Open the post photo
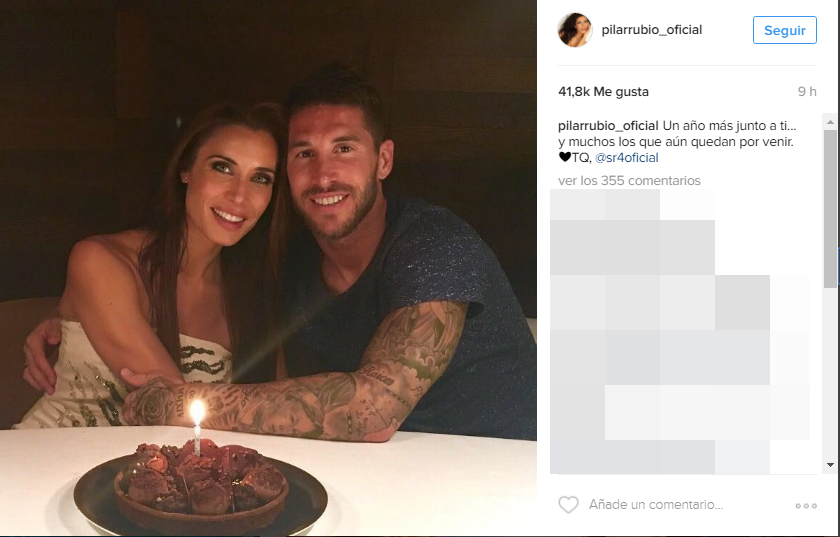Screen dimensions: 840x537 (268, 268)
